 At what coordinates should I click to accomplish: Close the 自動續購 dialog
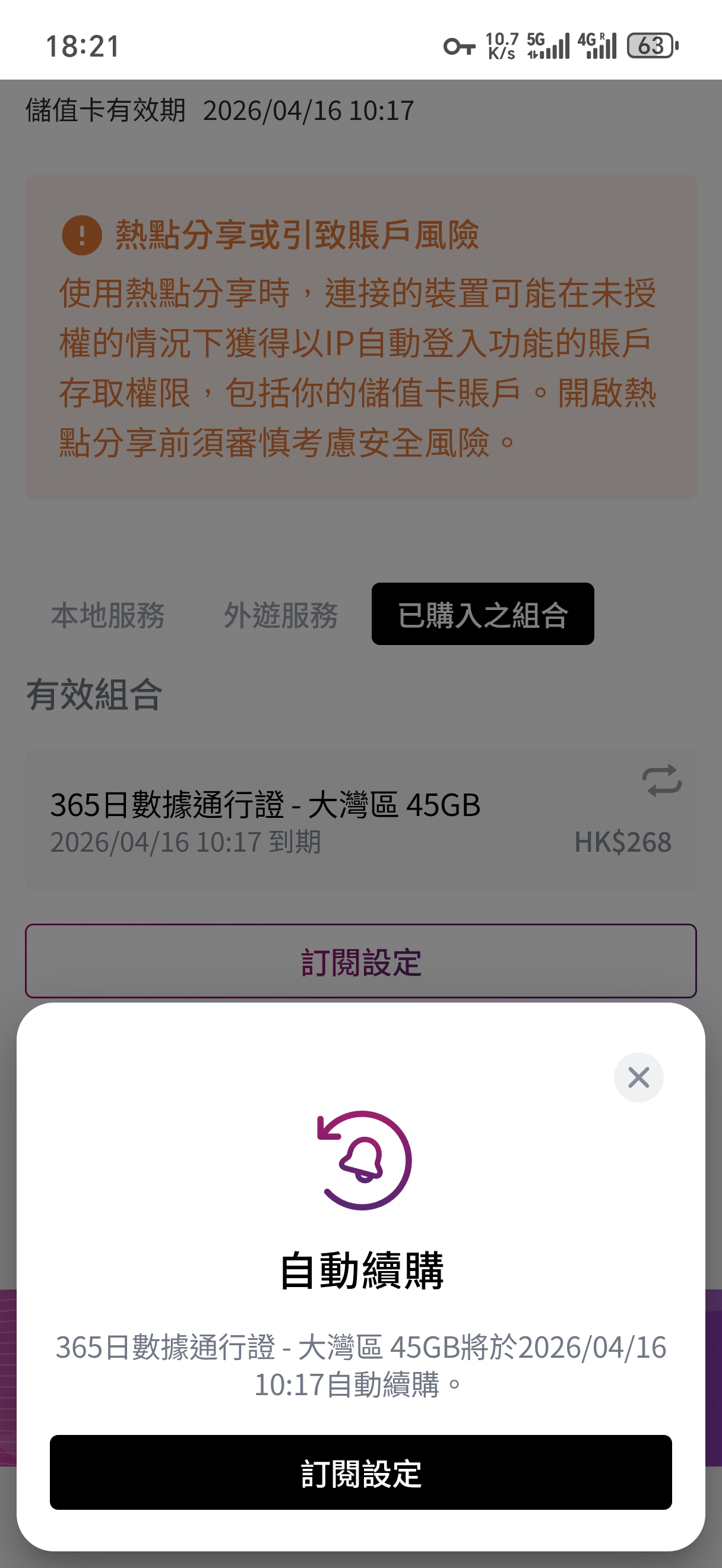[x=638, y=1077]
